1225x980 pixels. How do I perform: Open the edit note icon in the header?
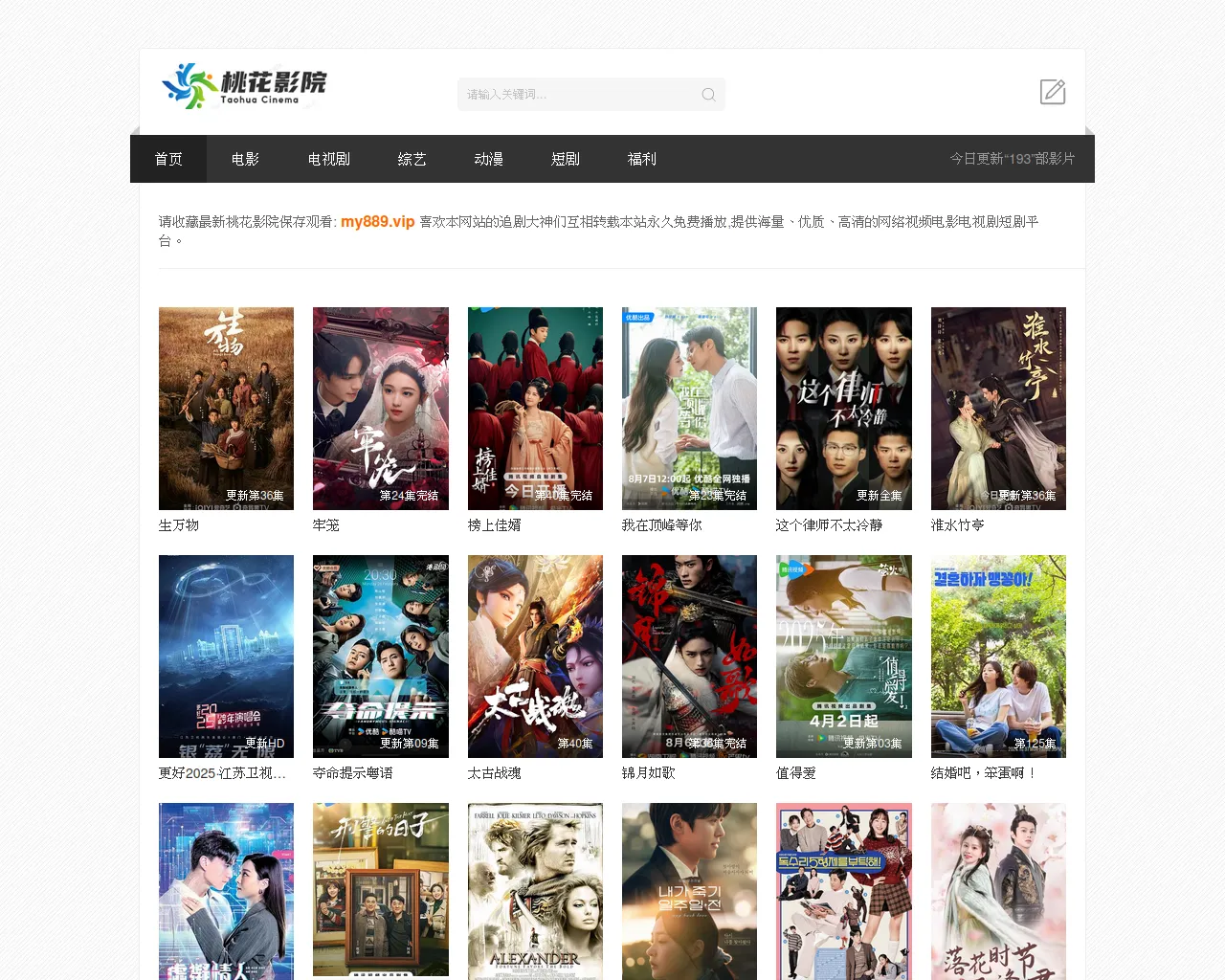tap(1053, 92)
